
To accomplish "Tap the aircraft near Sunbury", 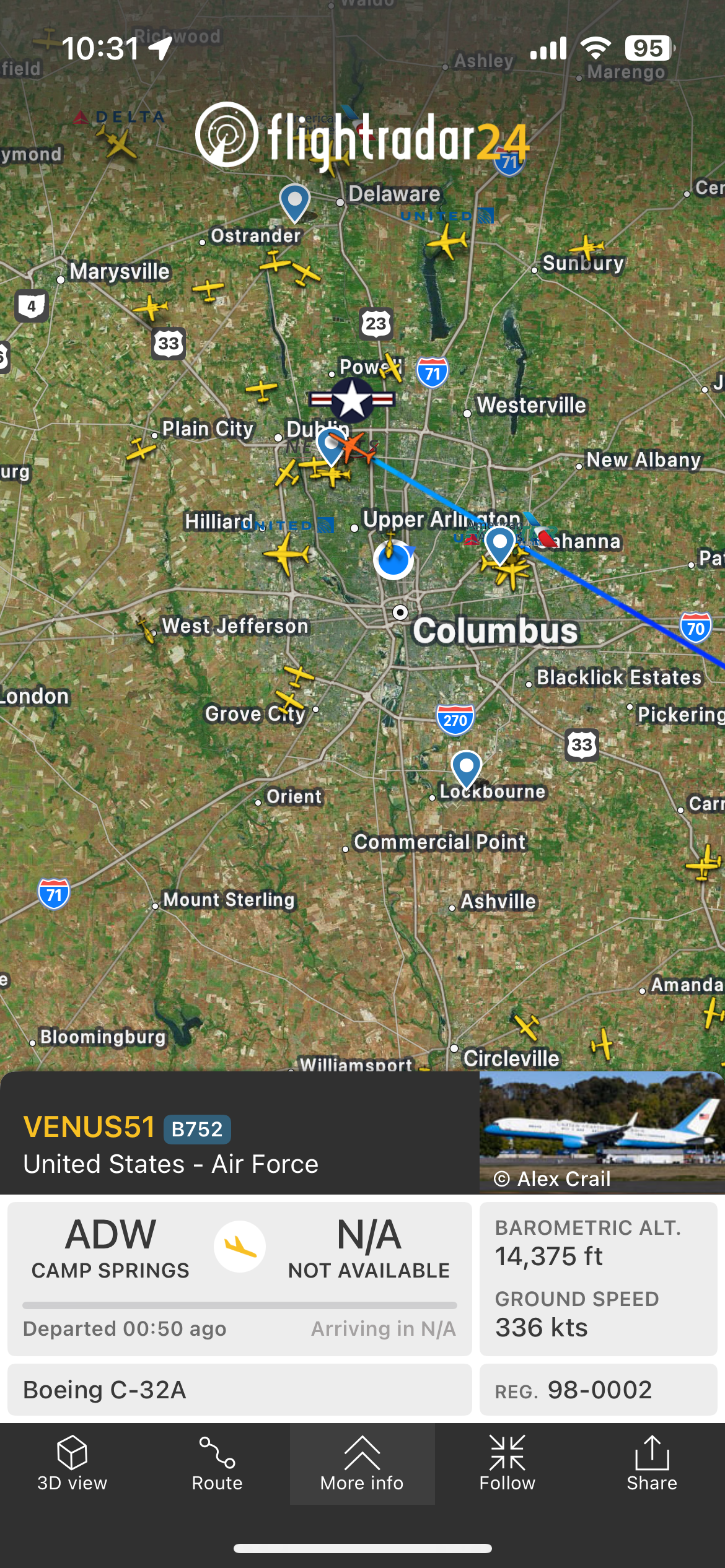I will tap(586, 248).
